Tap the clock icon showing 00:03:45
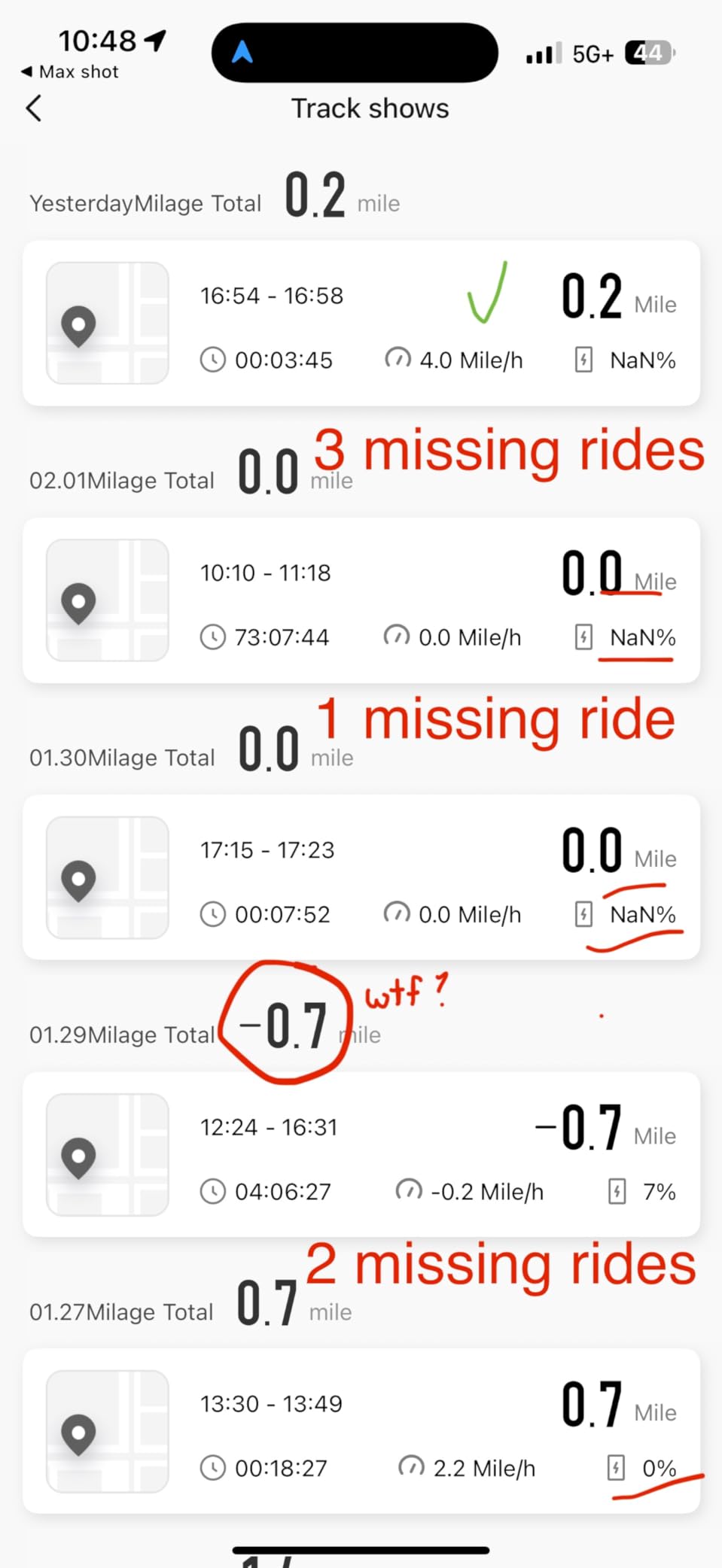Screen dimensions: 722x1568 [214, 360]
